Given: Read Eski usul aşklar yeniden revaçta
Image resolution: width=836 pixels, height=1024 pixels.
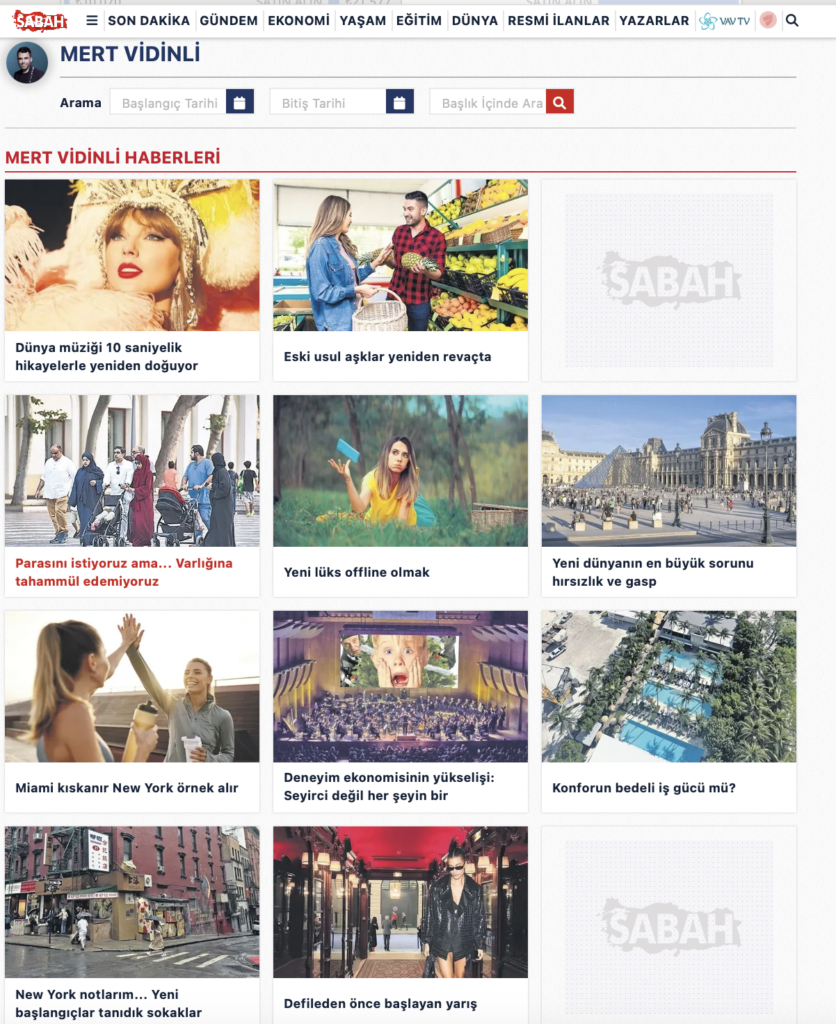Looking at the screenshot, I should 387,356.
